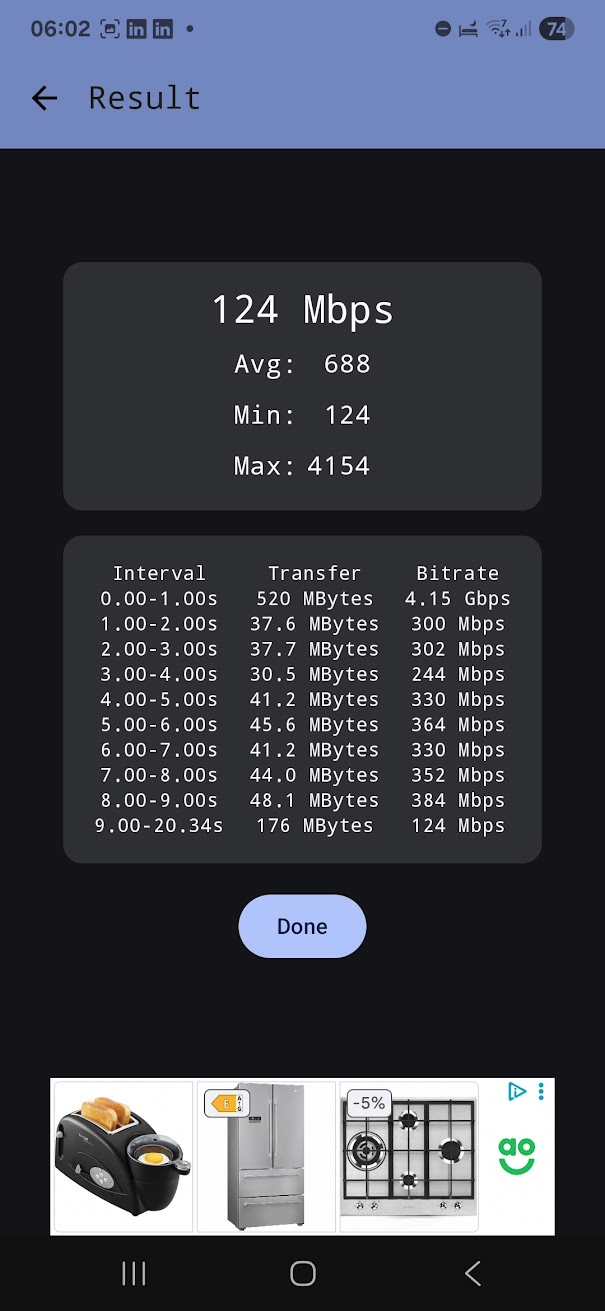This screenshot has height=1311, width=605.
Task: Open the system recent apps view
Action: point(133,1273)
